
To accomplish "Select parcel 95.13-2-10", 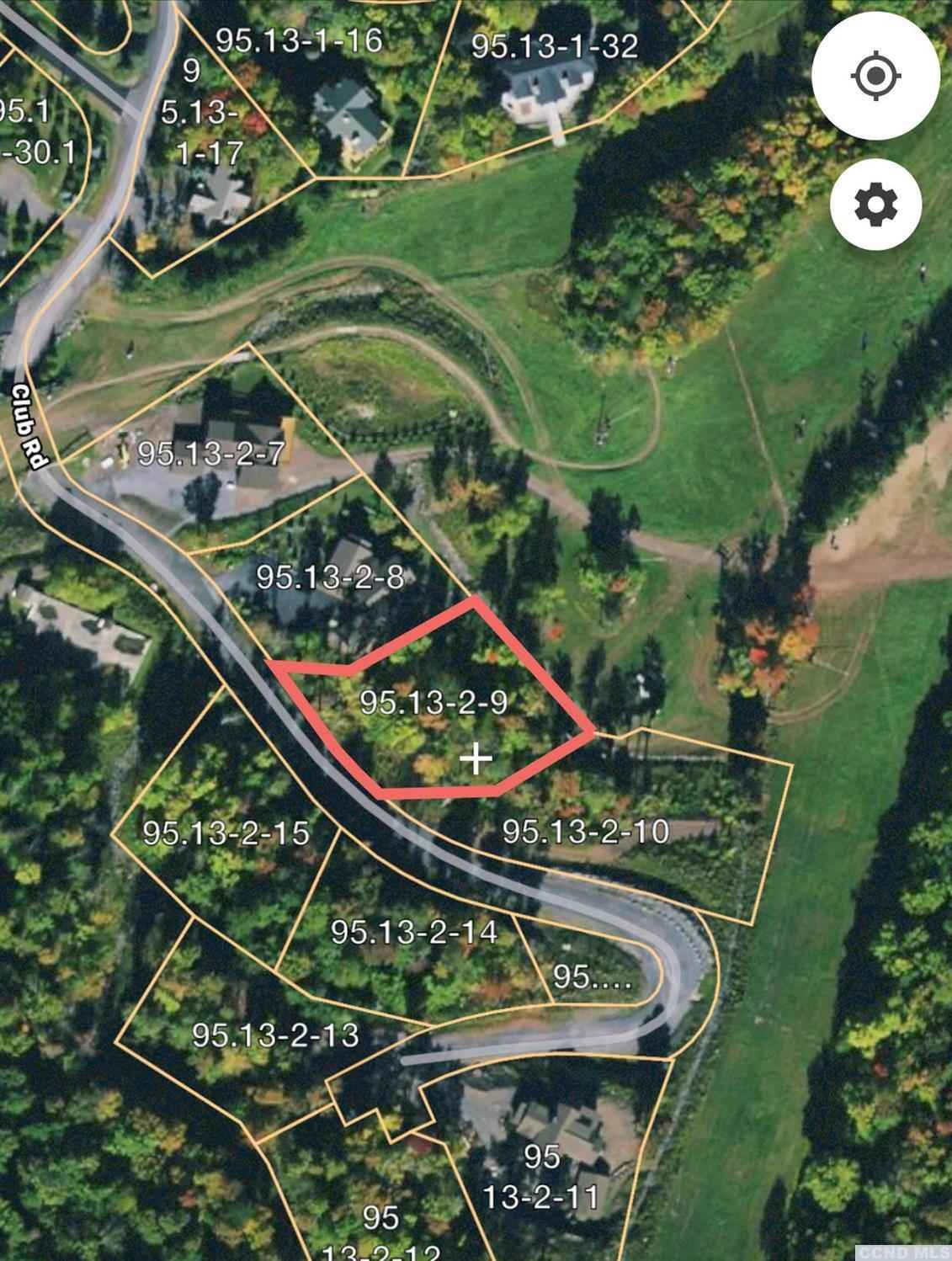I will (586, 832).
